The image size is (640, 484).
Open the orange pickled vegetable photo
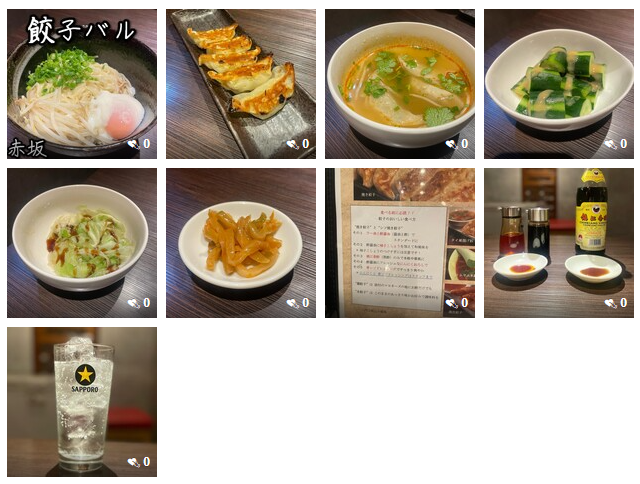coord(241,243)
